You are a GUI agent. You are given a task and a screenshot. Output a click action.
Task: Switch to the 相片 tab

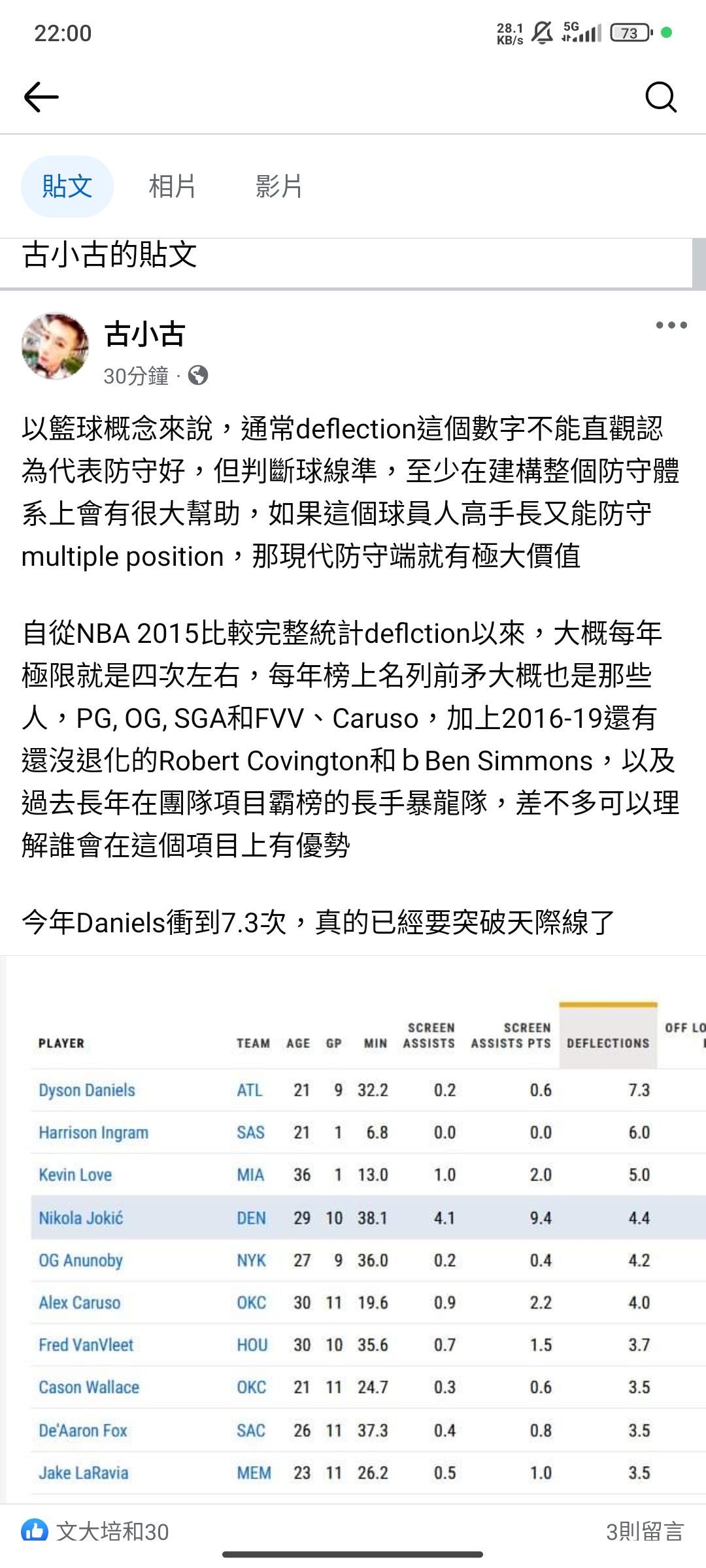(x=173, y=187)
